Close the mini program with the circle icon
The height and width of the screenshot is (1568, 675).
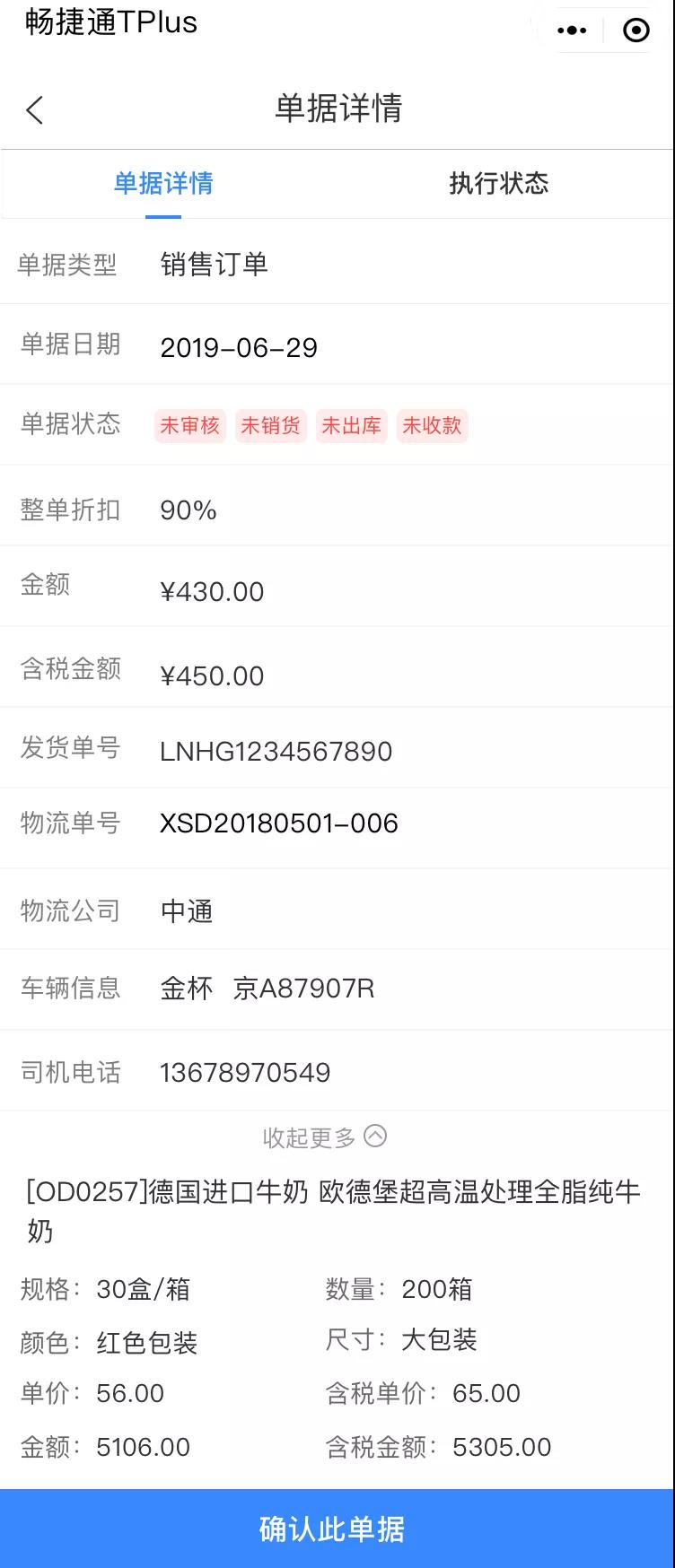pos(636,30)
